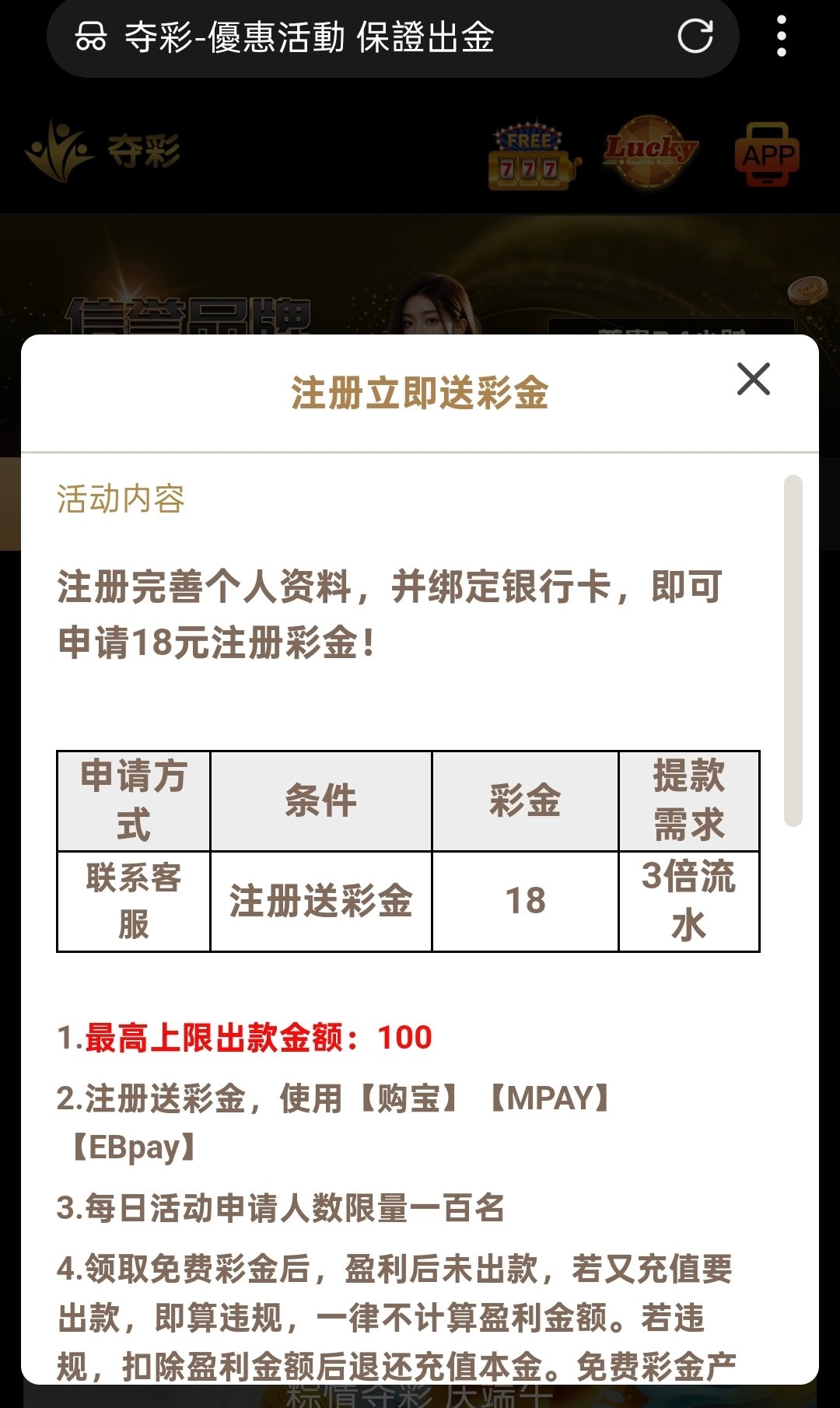This screenshot has width=840, height=1408.
Task: Close the 注册立即送彩金 popup
Action: (x=753, y=380)
